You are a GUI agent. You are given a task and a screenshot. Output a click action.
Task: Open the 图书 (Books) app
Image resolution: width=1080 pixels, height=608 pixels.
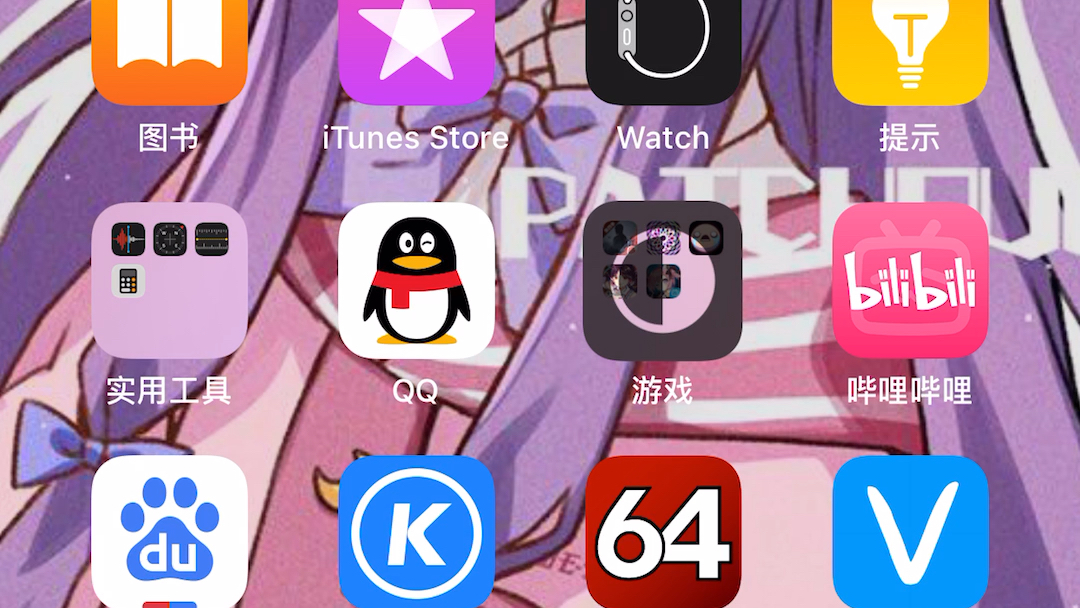coord(169,50)
